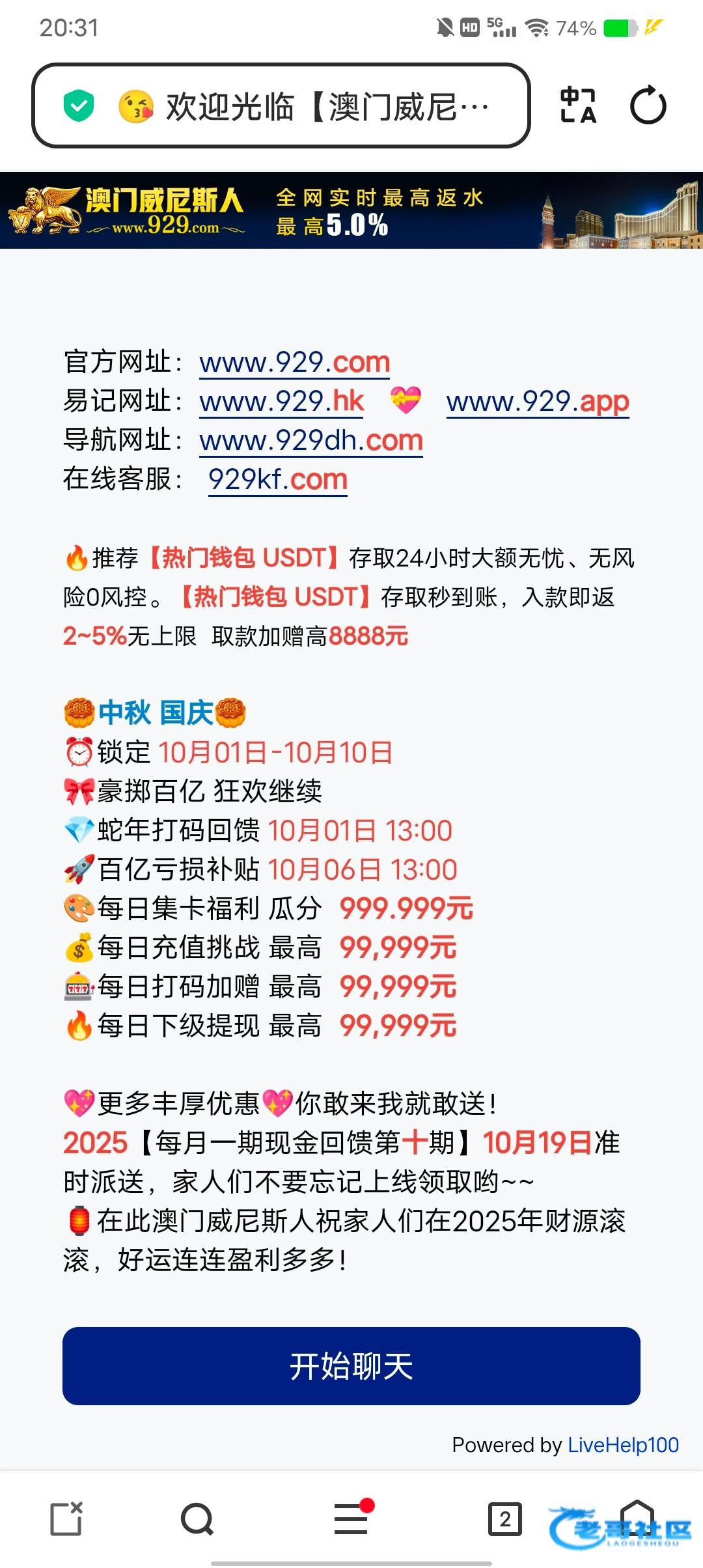Tap the site security shield icon
703x1568 pixels.
point(79,106)
